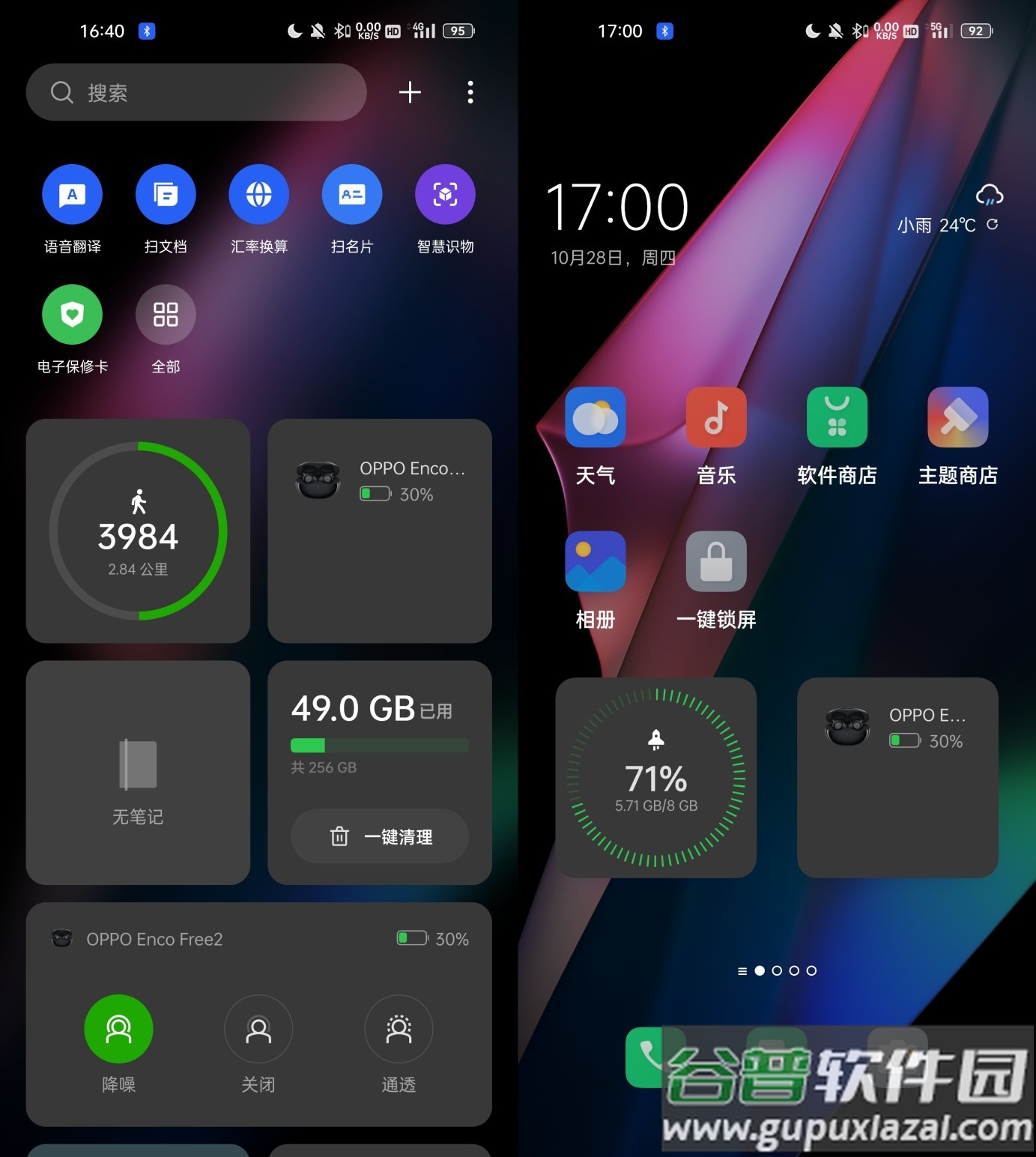Screen dimensions: 1036x1157
Task: Open the 天气 weather app
Action: click(x=596, y=417)
